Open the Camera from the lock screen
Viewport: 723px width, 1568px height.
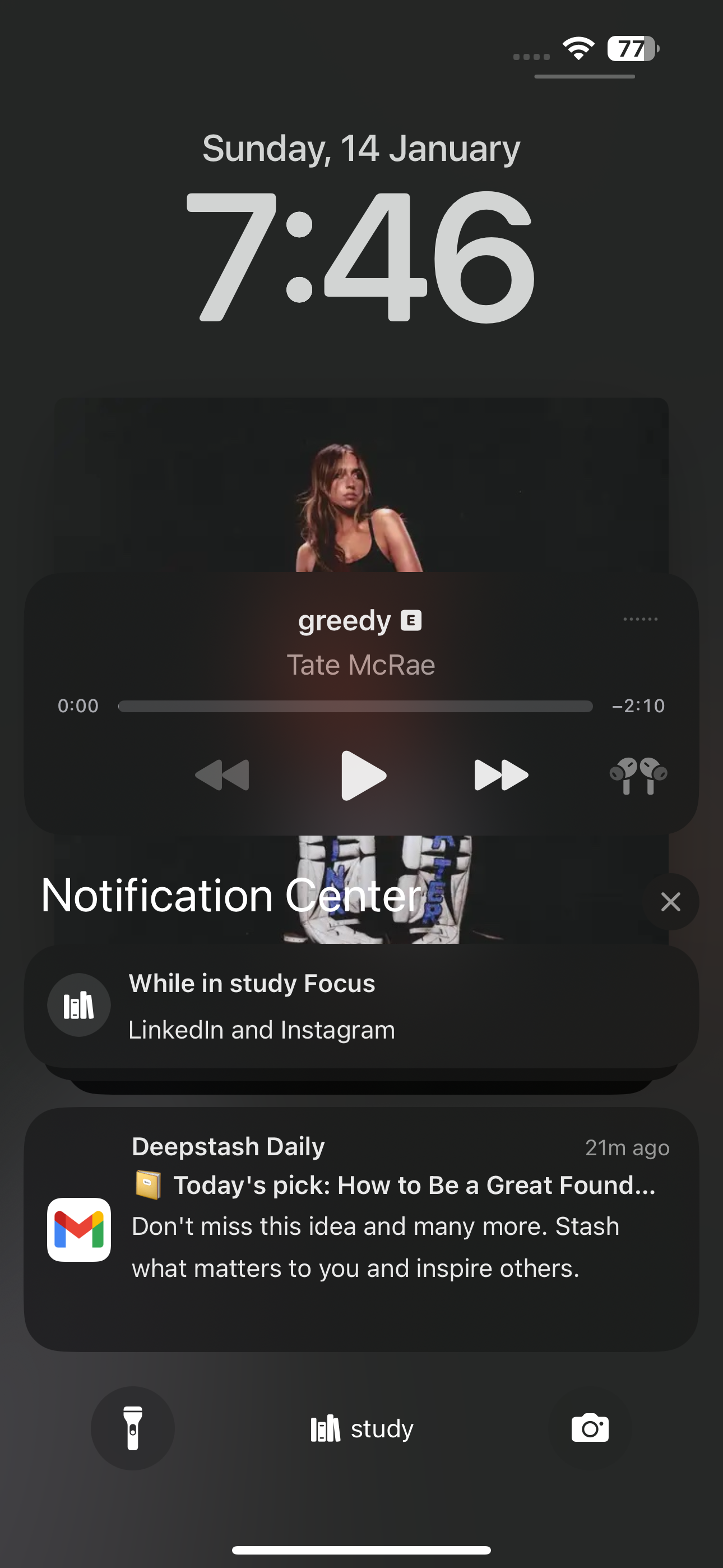pos(588,1428)
